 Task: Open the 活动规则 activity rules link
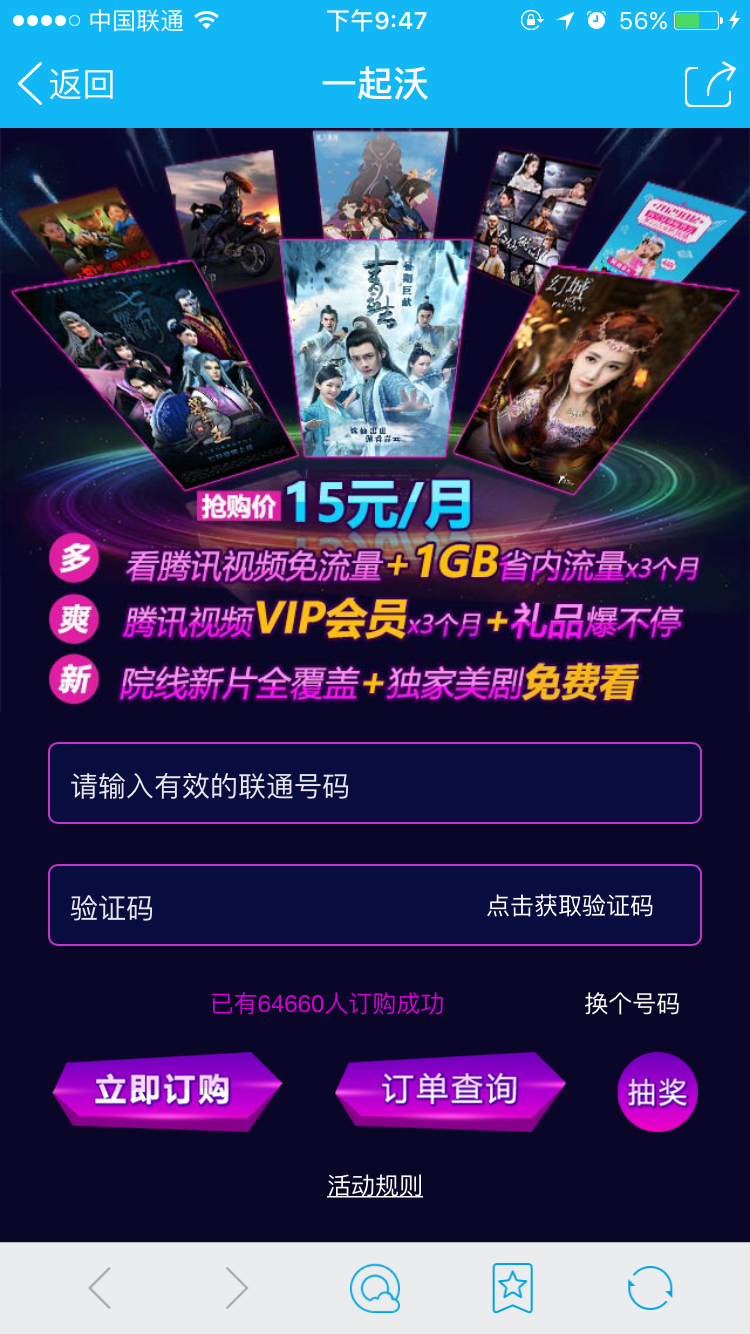(x=375, y=1186)
